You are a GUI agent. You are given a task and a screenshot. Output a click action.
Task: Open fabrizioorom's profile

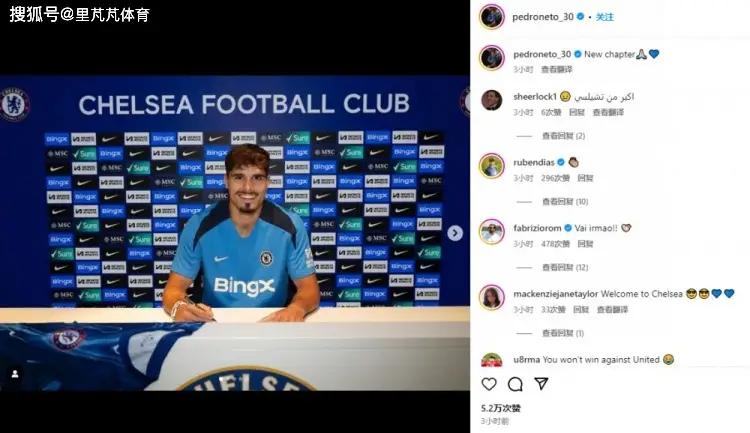coord(538,227)
